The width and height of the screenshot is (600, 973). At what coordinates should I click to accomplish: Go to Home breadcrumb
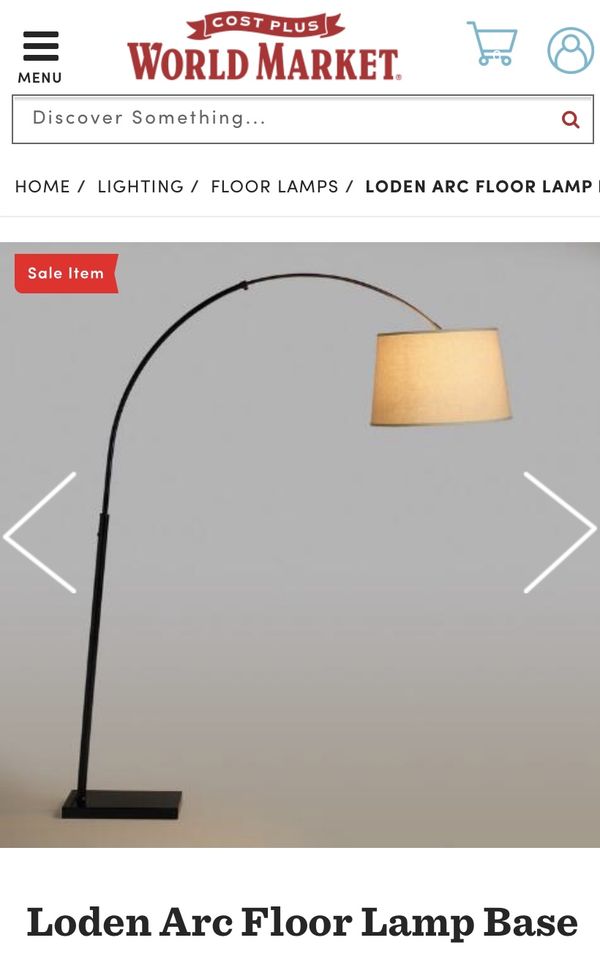(42, 186)
